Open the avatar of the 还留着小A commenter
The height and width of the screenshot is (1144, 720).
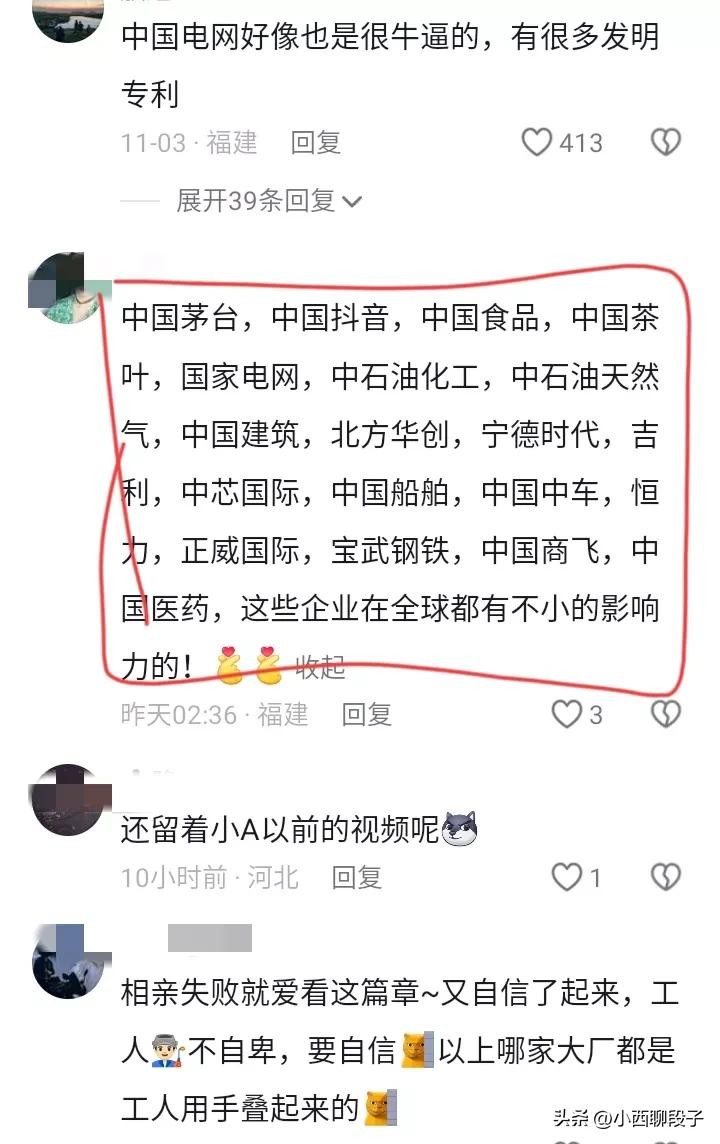(x=68, y=800)
